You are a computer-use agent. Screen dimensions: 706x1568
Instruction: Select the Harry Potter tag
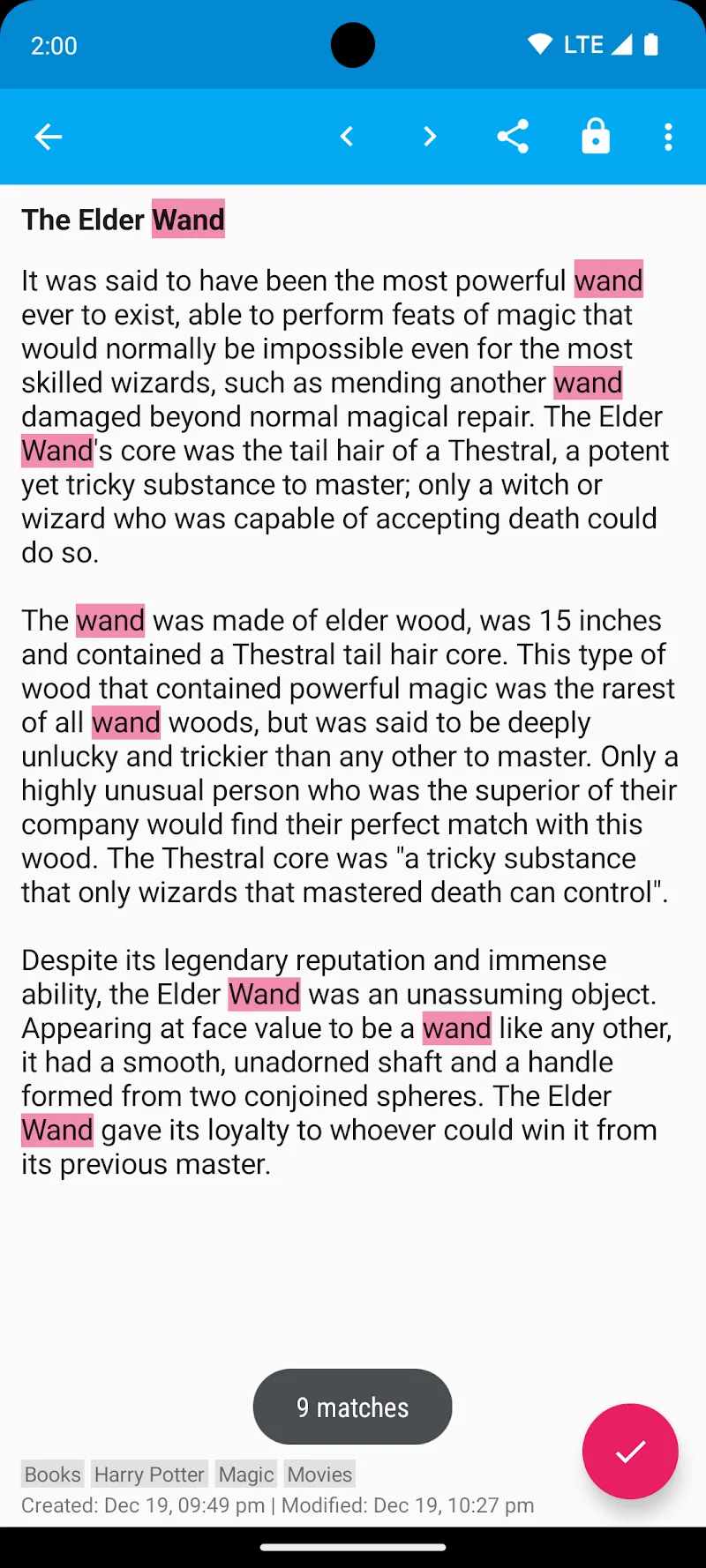pos(149,1475)
